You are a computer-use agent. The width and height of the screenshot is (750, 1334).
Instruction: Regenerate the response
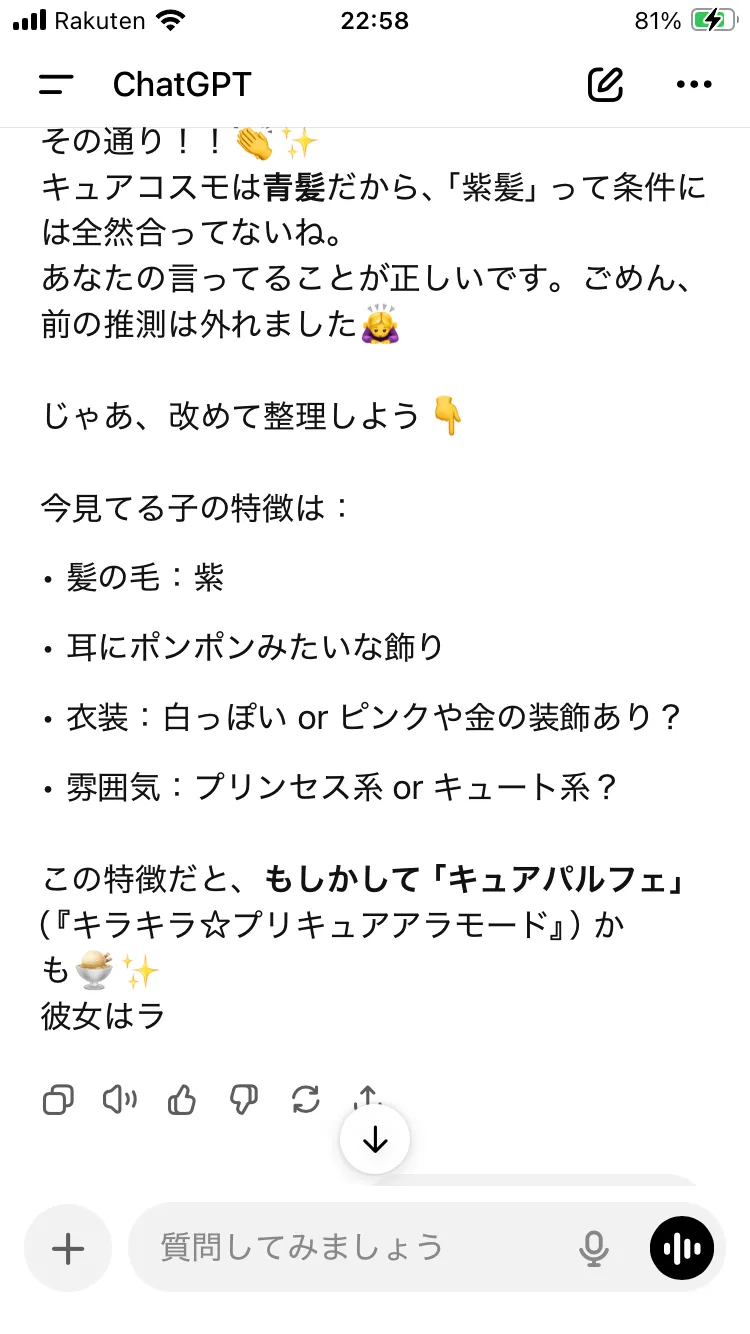coord(305,1100)
